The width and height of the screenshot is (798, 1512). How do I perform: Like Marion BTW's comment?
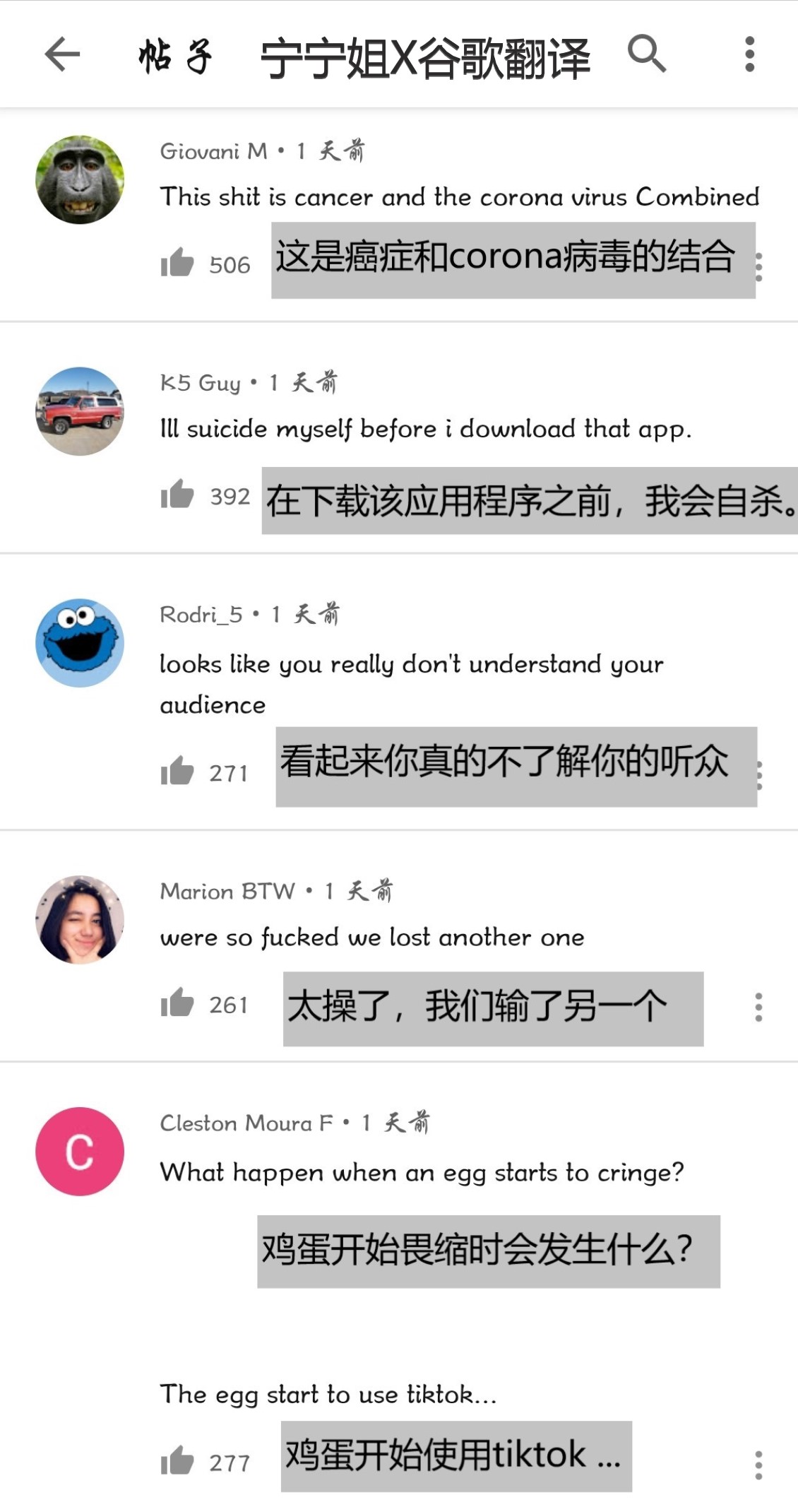point(177,1003)
